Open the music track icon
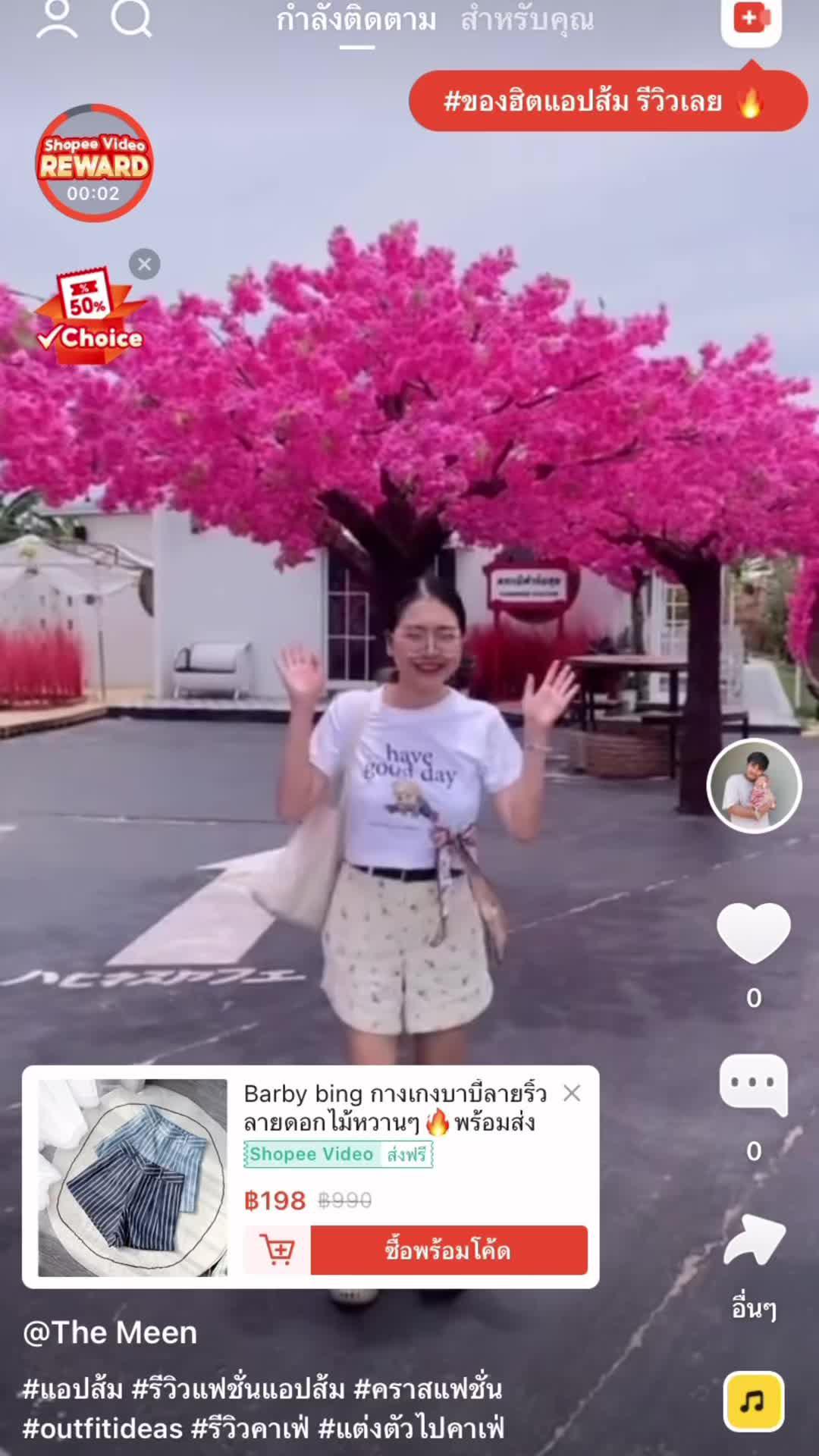The width and height of the screenshot is (819, 1456). [754, 1401]
